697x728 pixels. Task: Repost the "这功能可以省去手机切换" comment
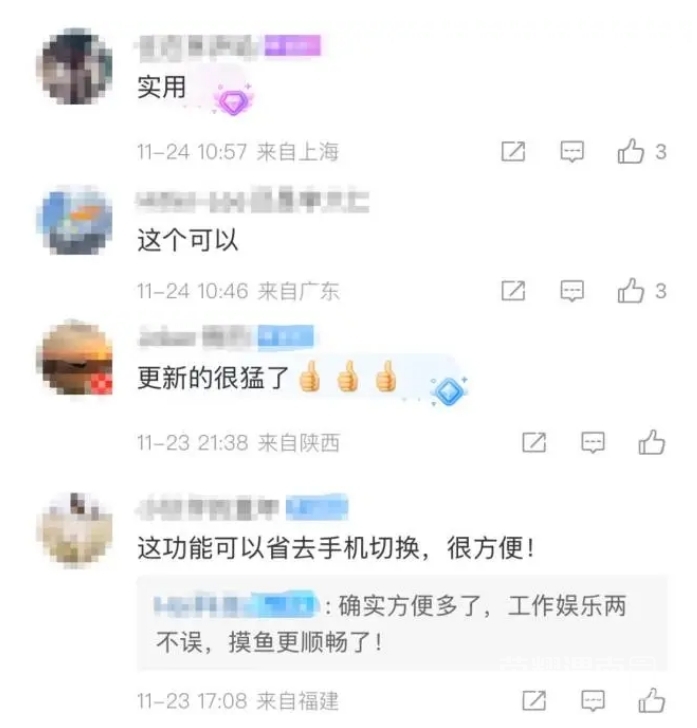[535, 699]
